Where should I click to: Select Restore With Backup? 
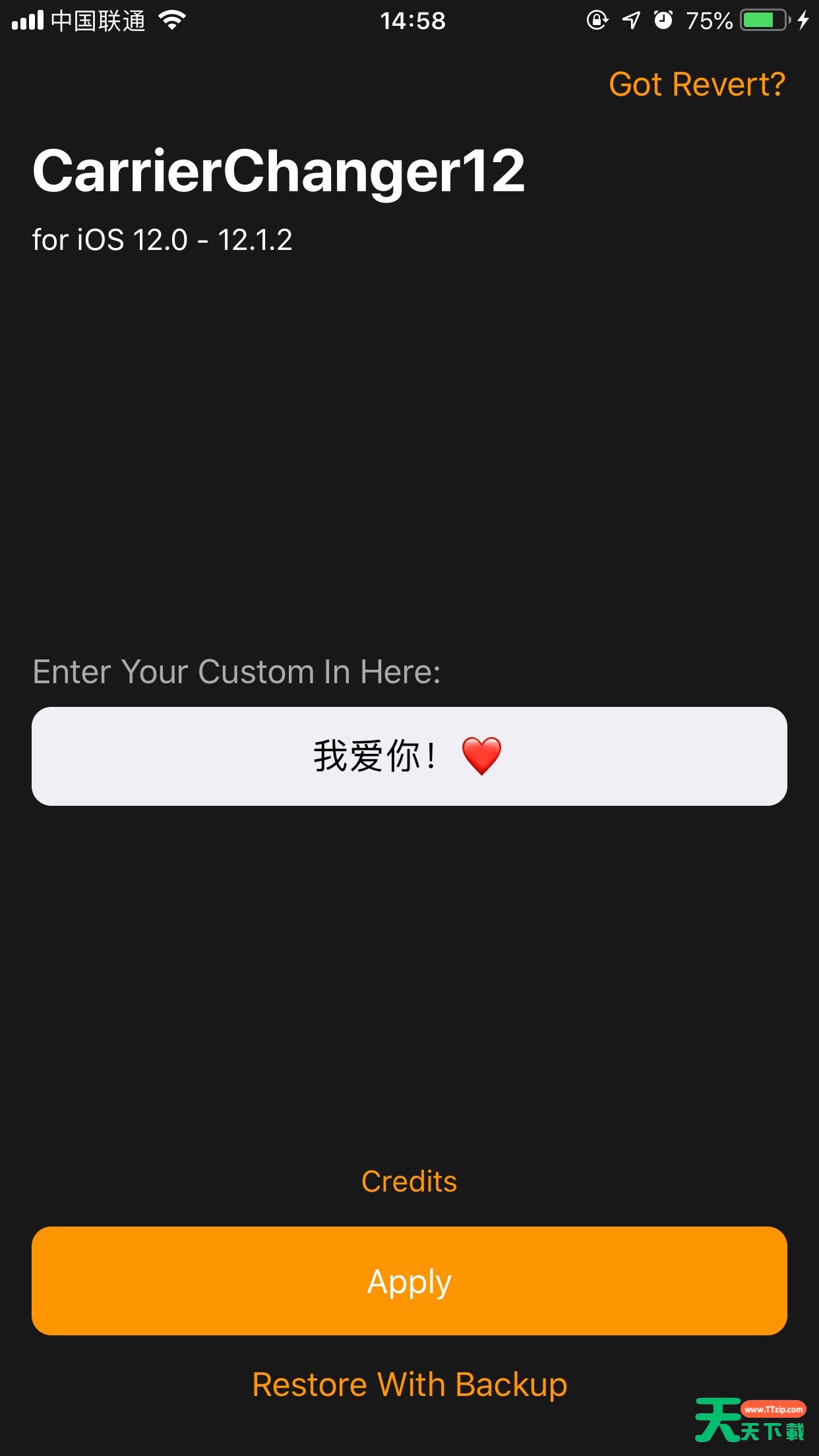[409, 1384]
